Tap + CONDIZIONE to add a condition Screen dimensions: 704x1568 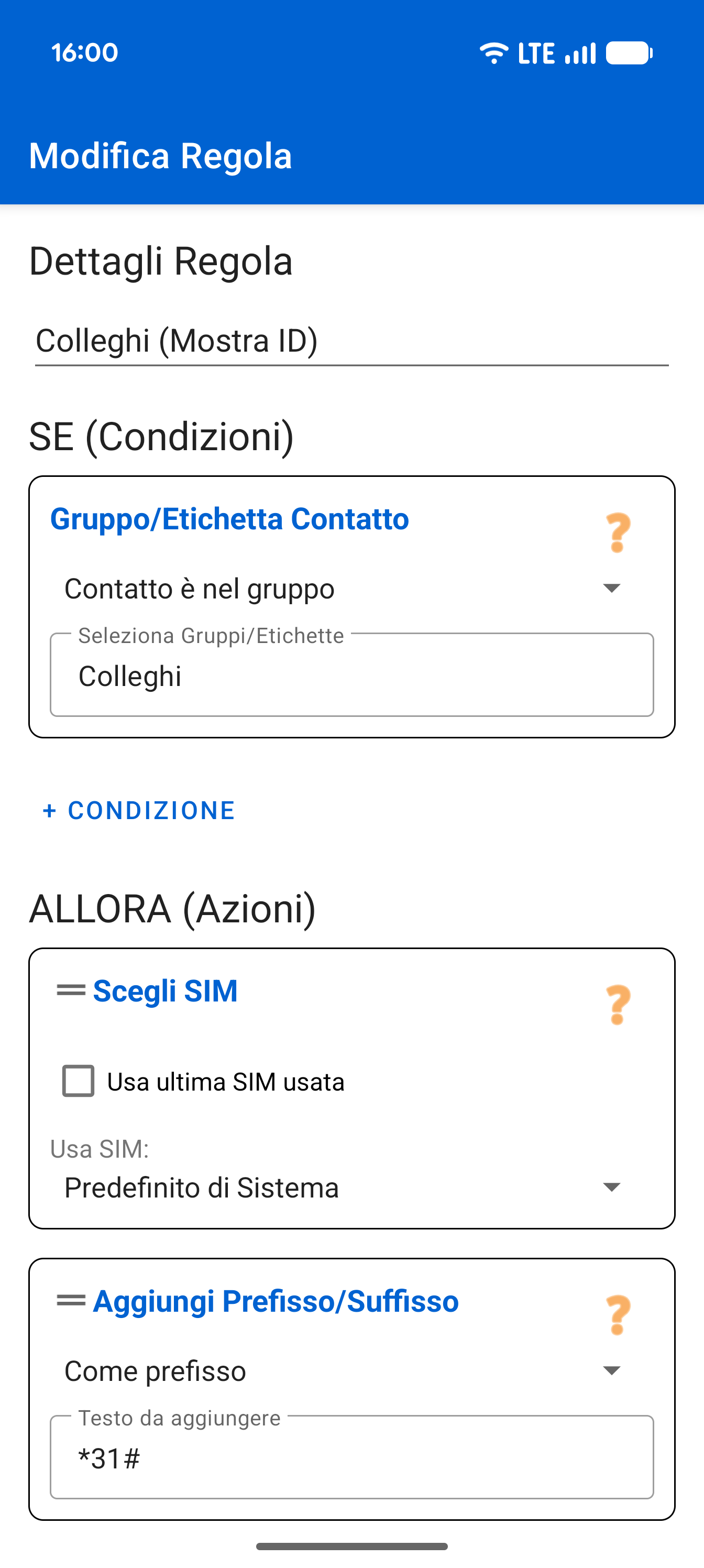pos(138,810)
